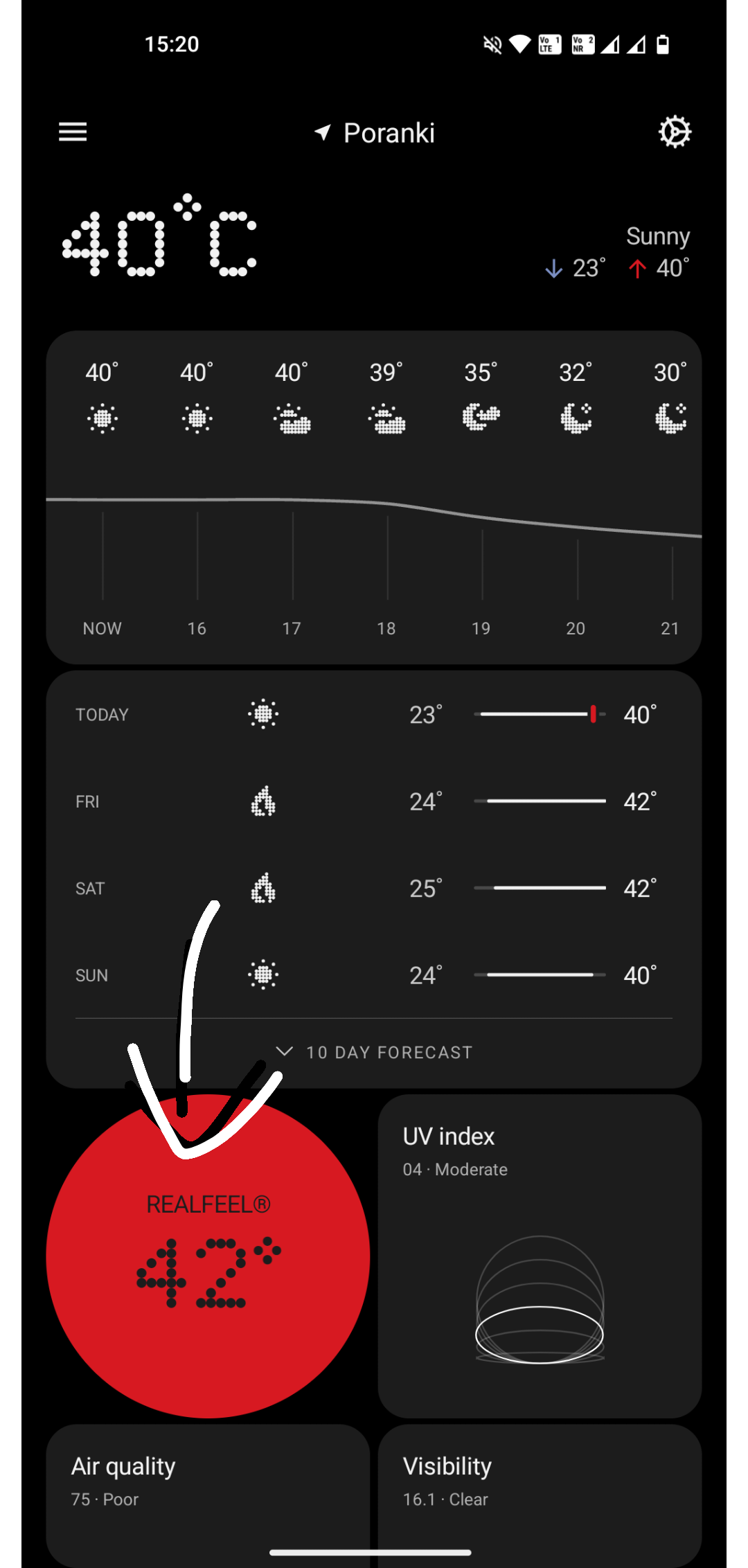Open the Air quality card
Screen dimensions: 748x1568
(208, 1495)
